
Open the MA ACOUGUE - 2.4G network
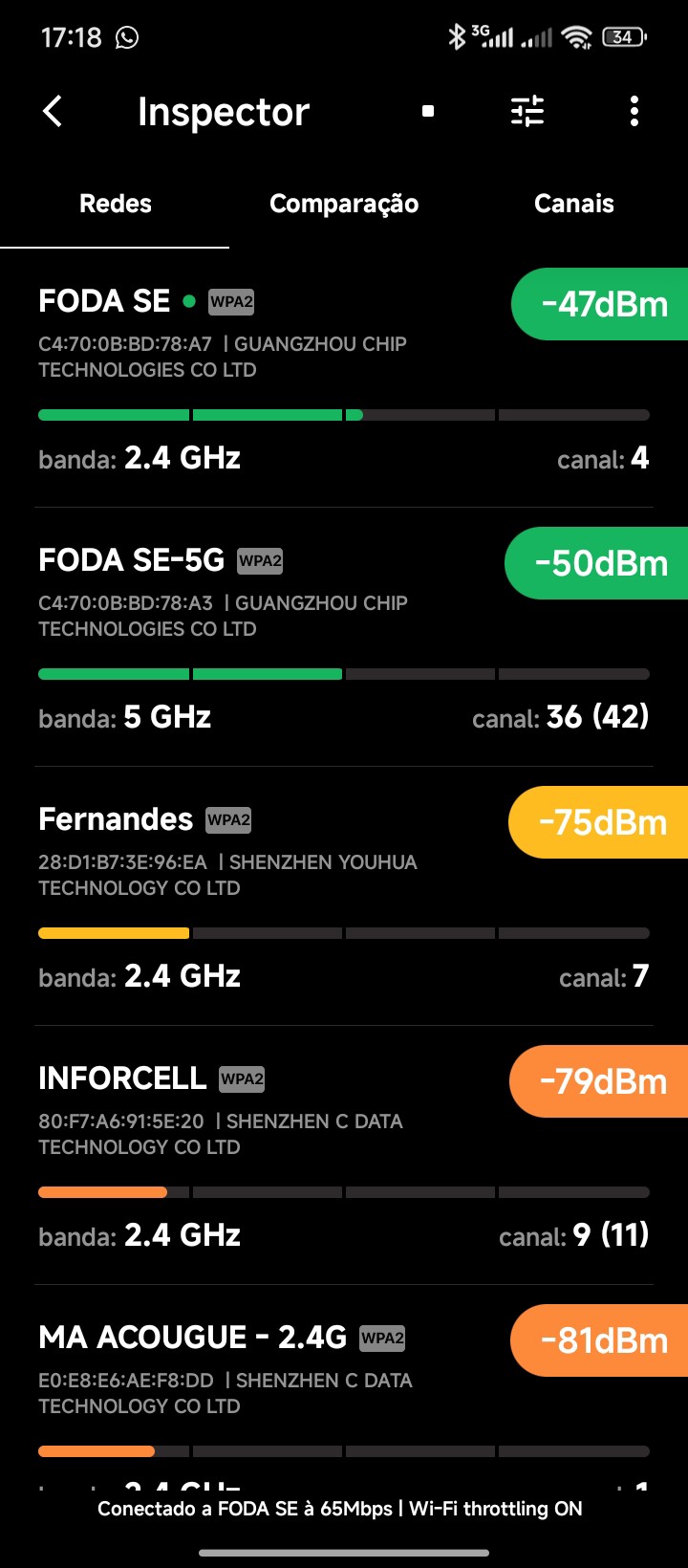point(287,1386)
